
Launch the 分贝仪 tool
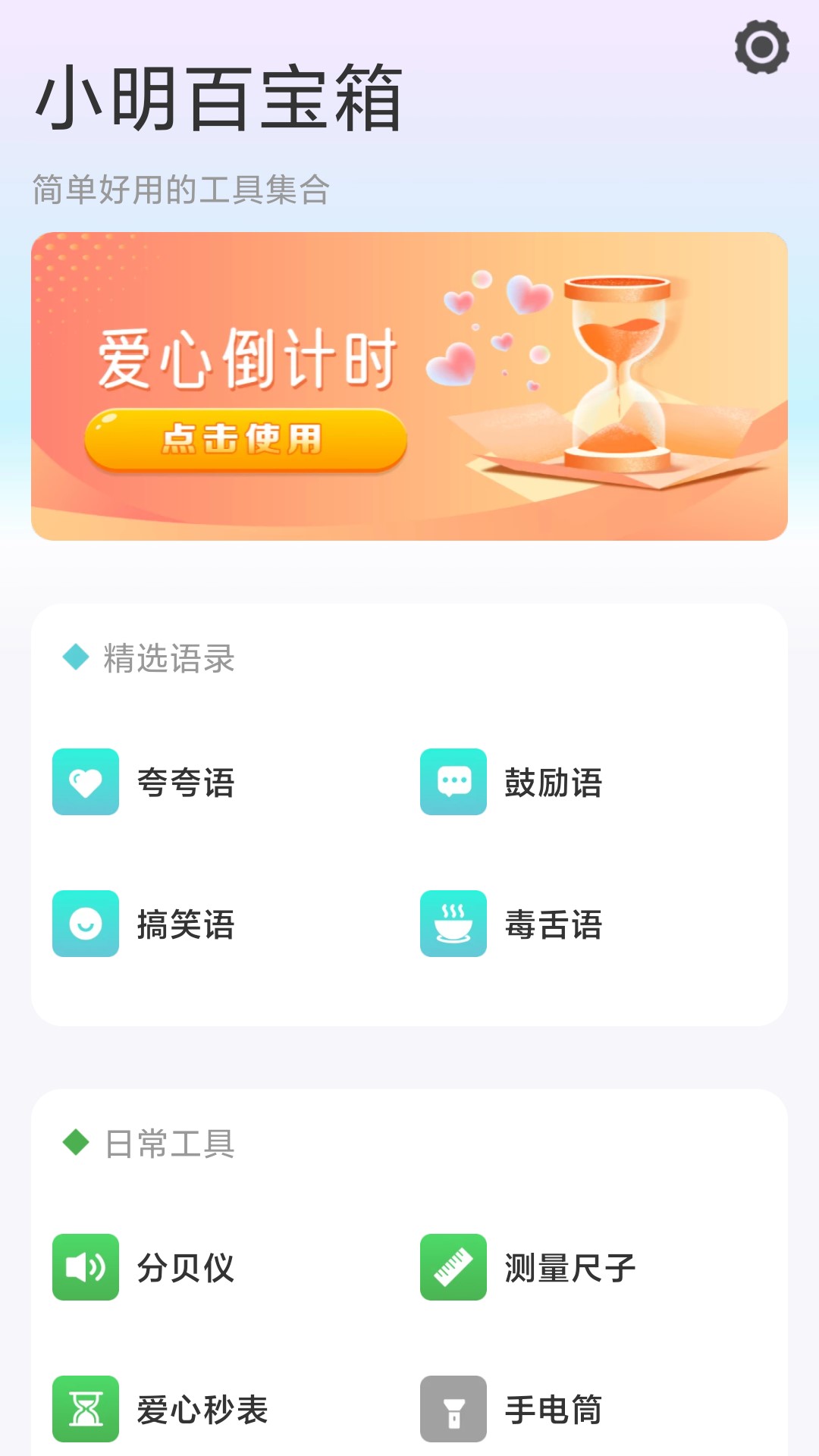pyautogui.click(x=144, y=1267)
